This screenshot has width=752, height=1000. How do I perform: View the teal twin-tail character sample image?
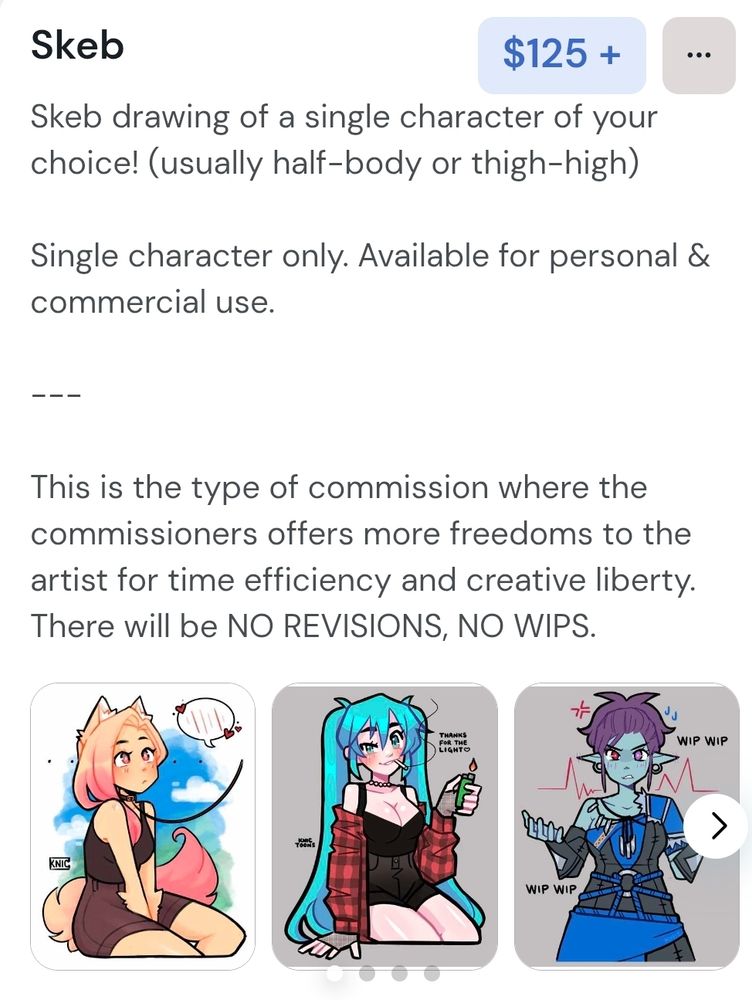click(385, 827)
